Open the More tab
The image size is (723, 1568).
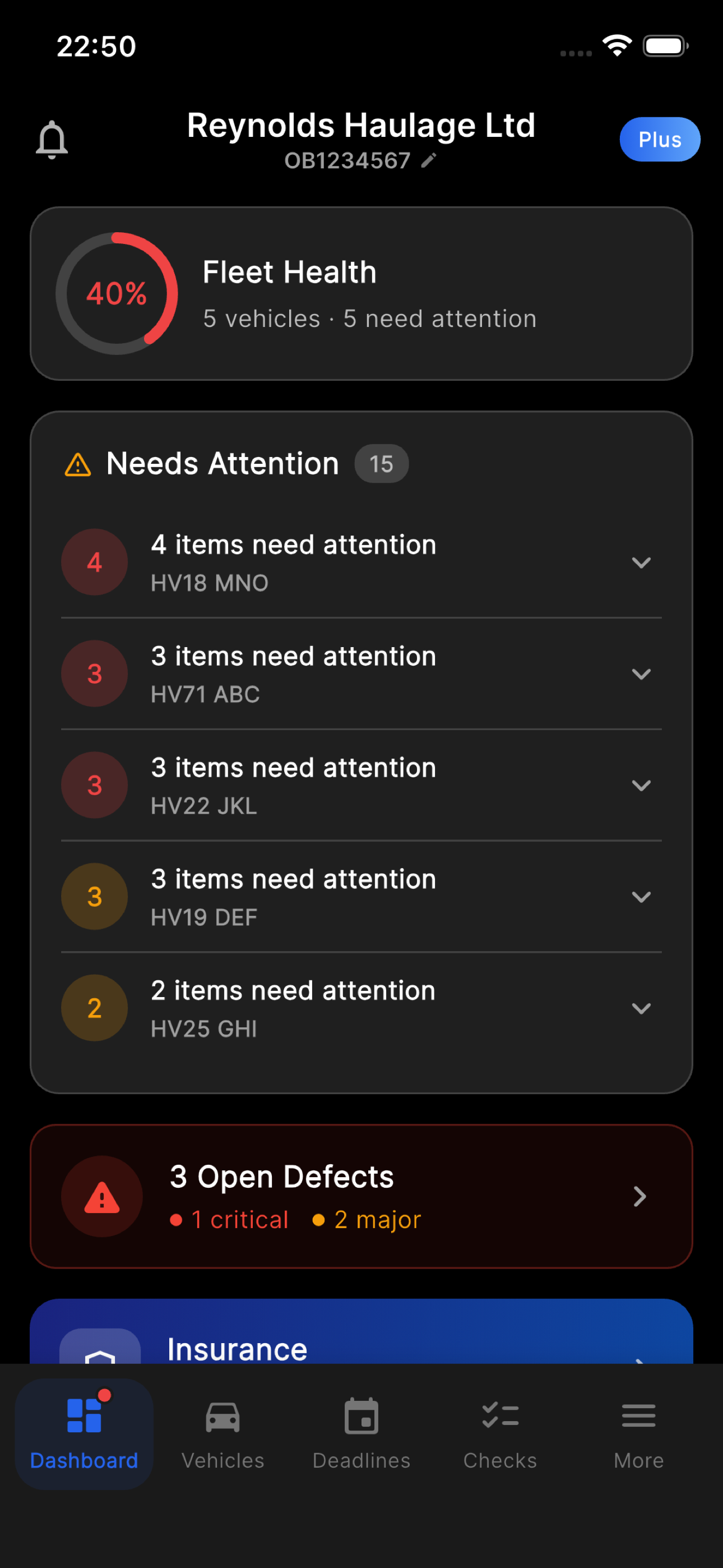pyautogui.click(x=637, y=1416)
